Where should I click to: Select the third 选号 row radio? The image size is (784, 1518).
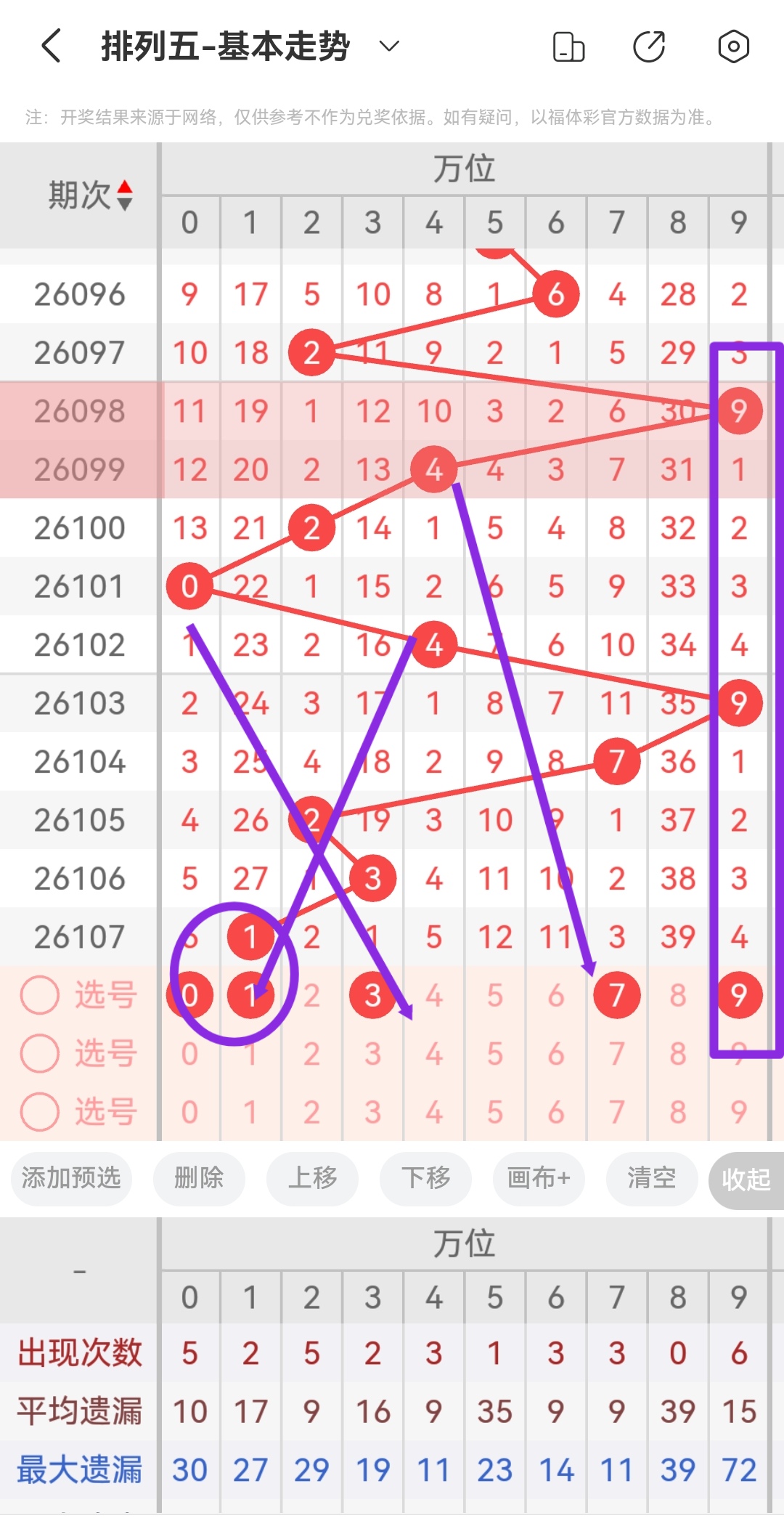[x=40, y=1111]
